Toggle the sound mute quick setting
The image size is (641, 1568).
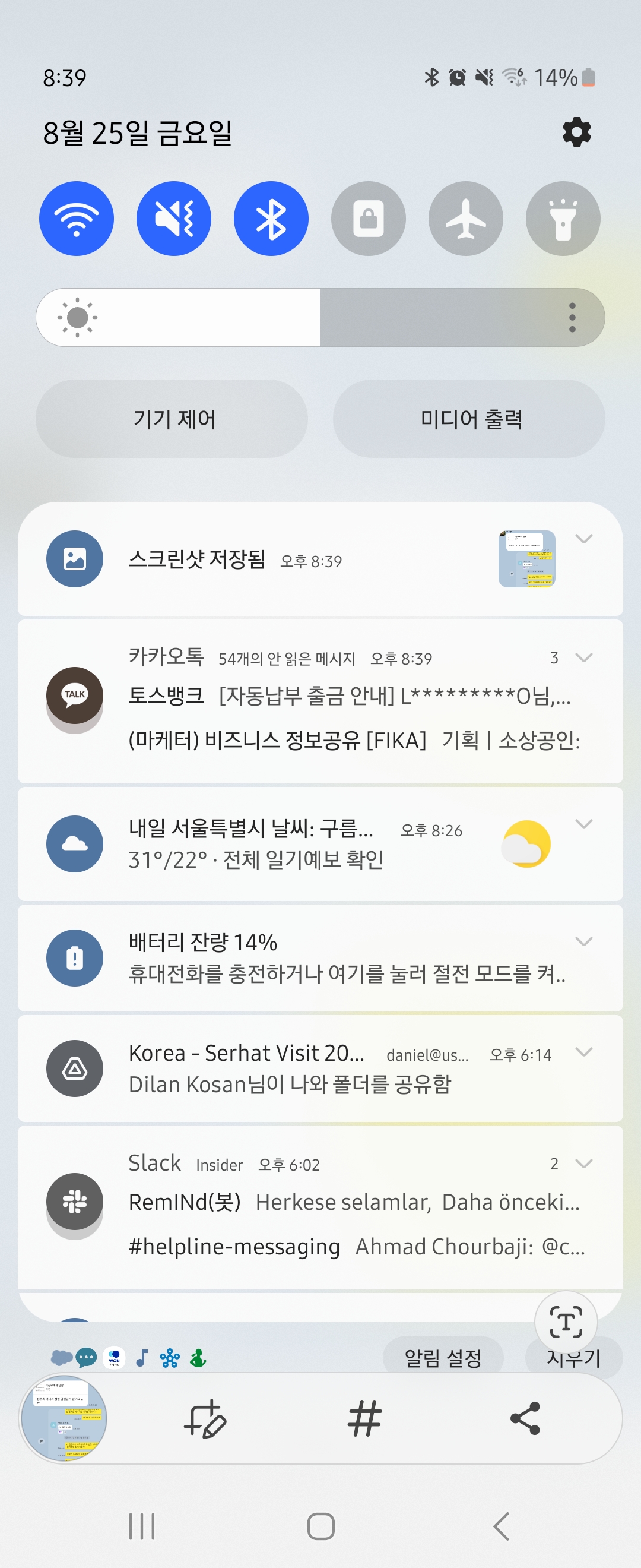(174, 219)
